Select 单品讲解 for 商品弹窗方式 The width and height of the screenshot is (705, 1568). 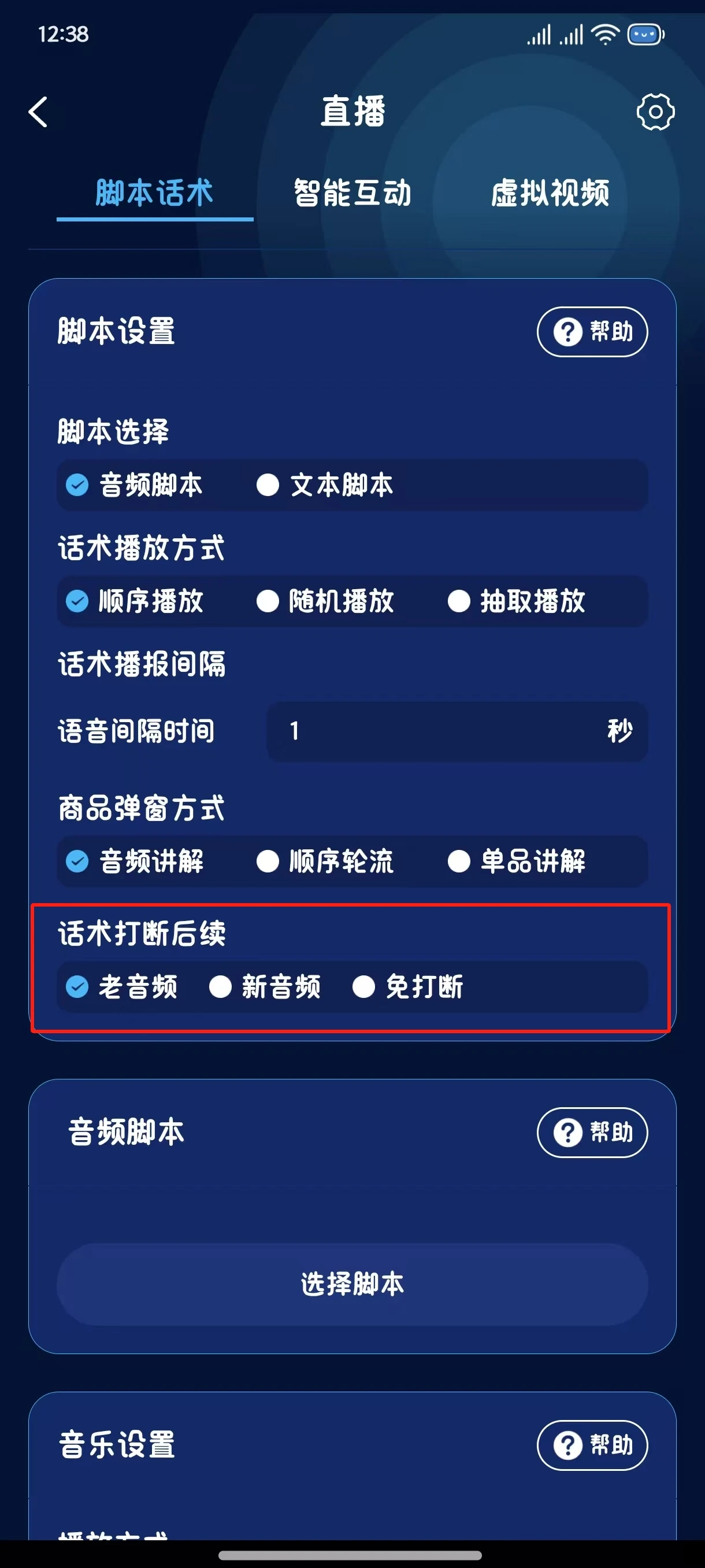coord(517,861)
